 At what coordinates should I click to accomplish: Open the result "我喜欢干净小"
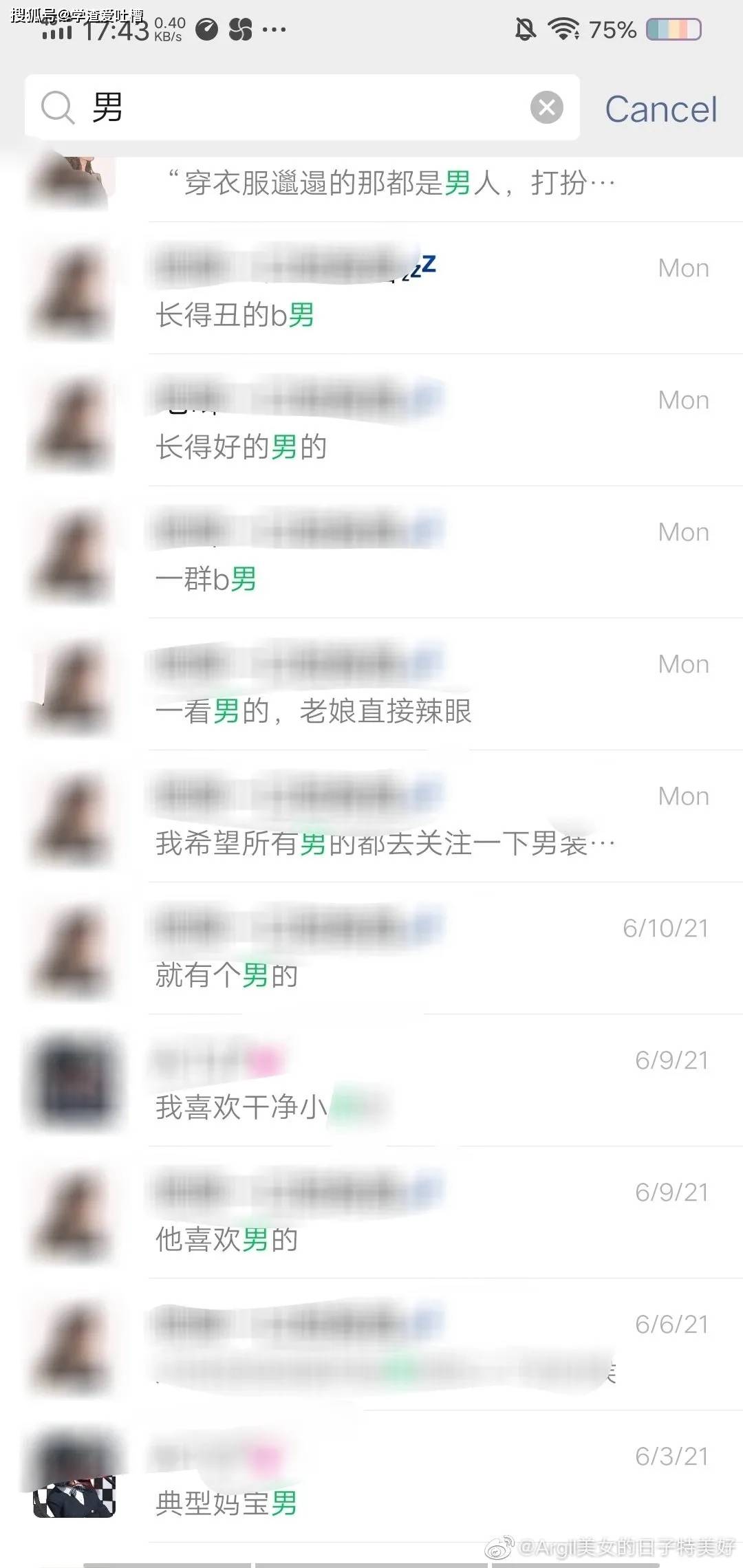point(371,1080)
